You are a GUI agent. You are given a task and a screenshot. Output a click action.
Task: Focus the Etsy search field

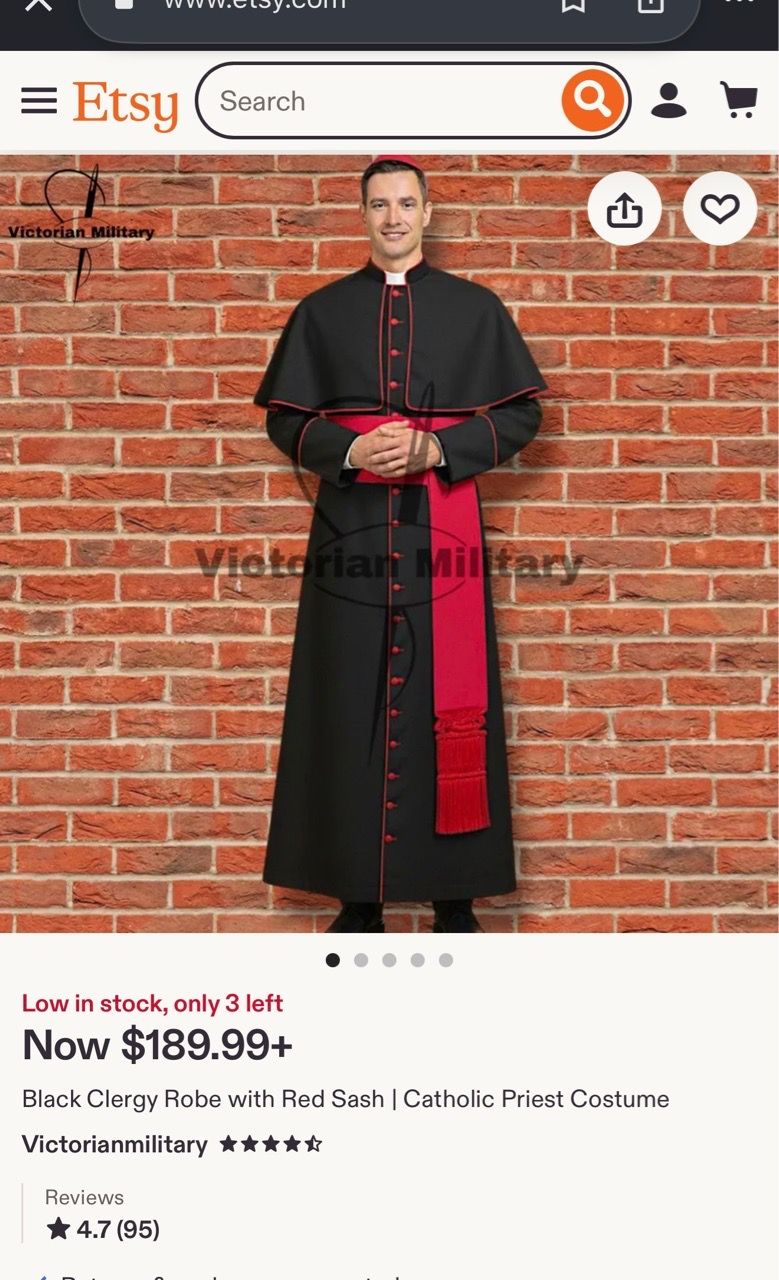[380, 101]
